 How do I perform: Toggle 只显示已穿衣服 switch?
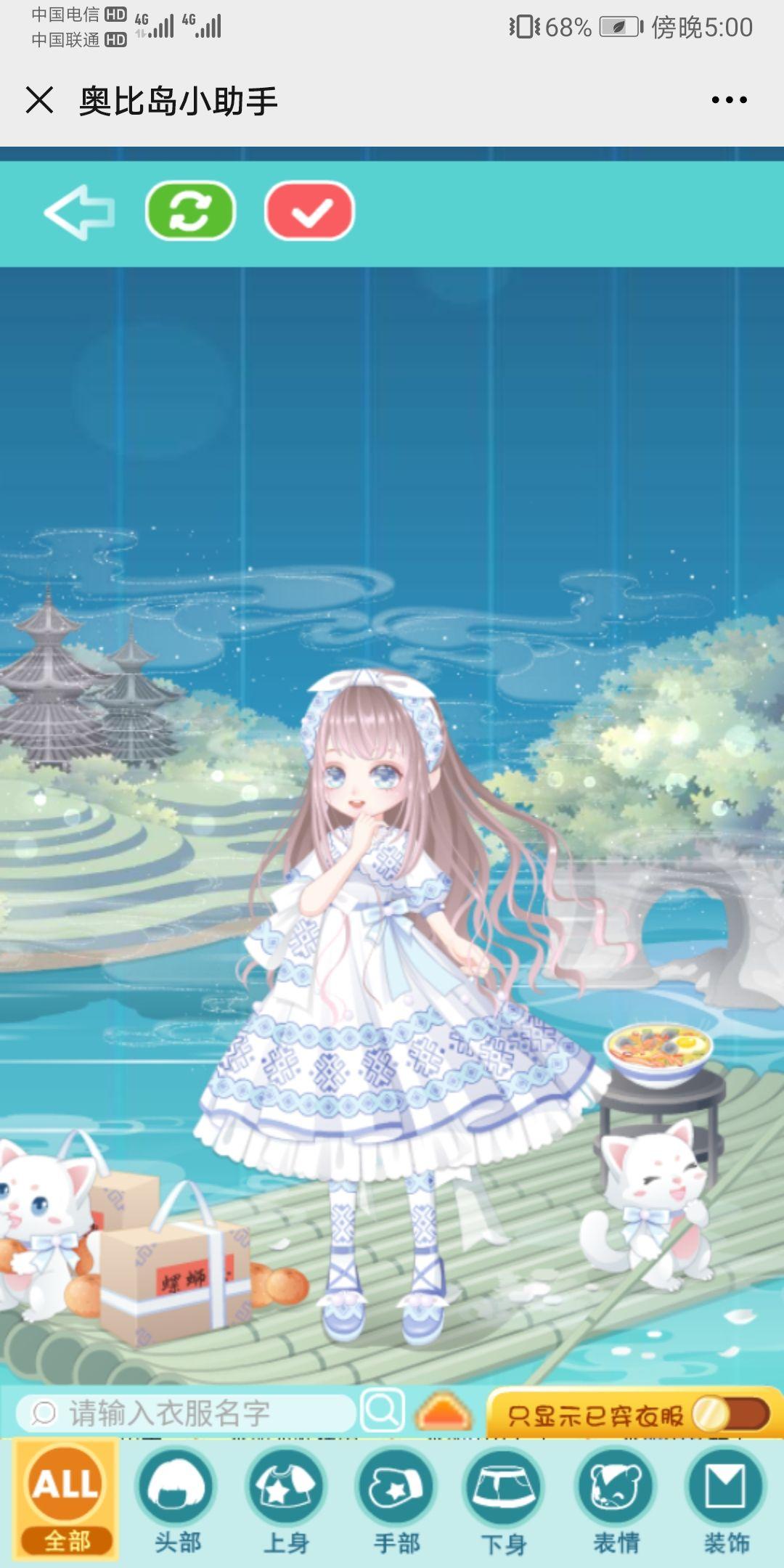(730, 1415)
